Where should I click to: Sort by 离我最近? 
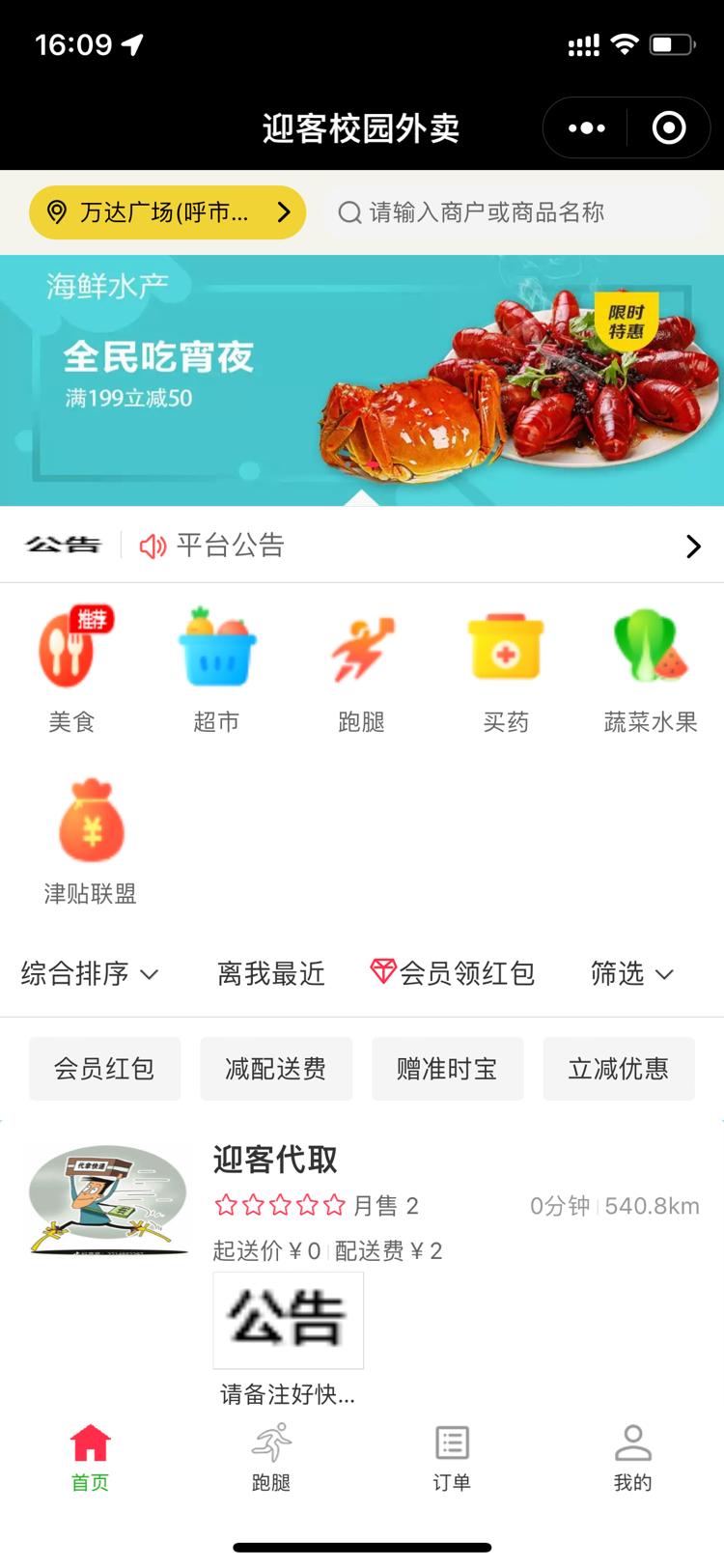pos(271,973)
